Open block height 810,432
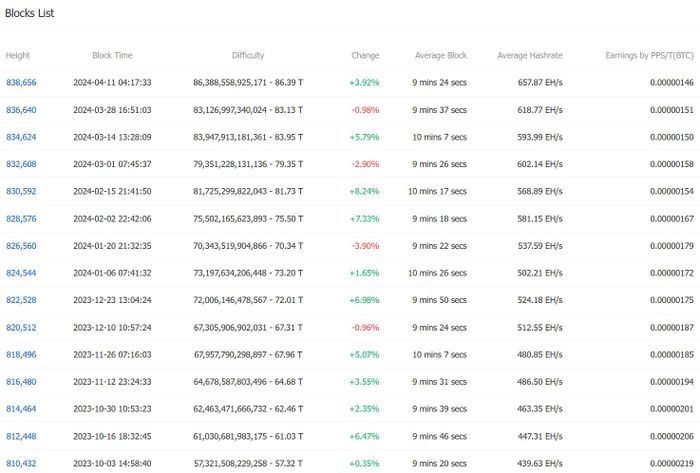Viewport: 700px width, 473px height. click(x=21, y=463)
